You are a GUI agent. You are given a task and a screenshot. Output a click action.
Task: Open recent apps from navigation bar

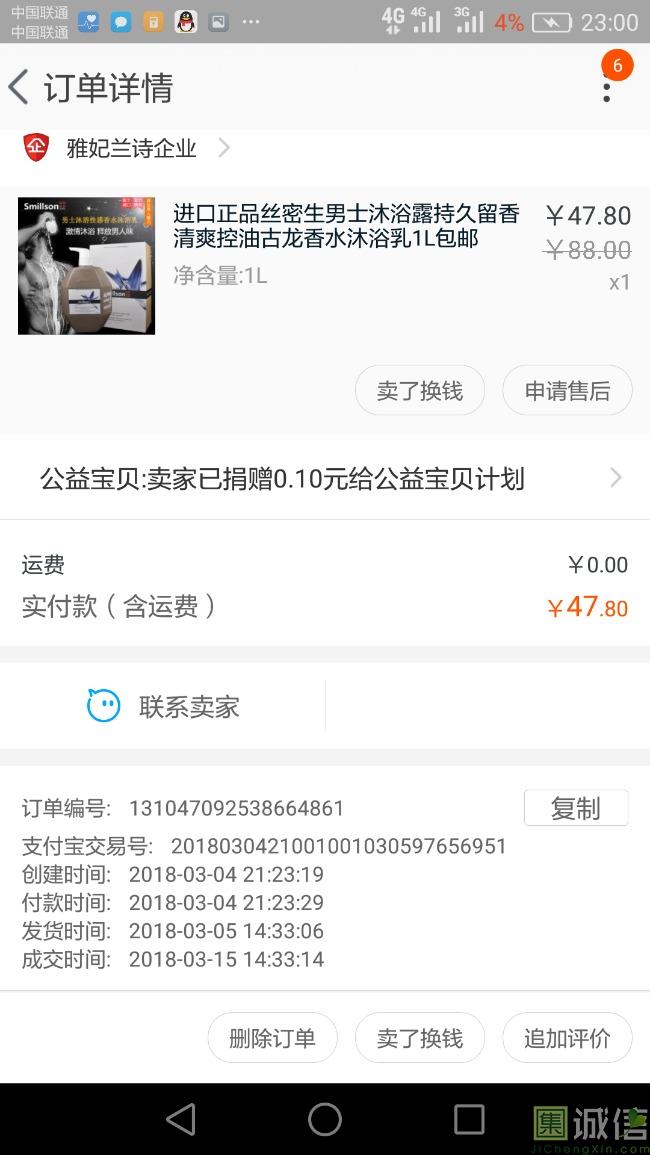pos(469,1120)
